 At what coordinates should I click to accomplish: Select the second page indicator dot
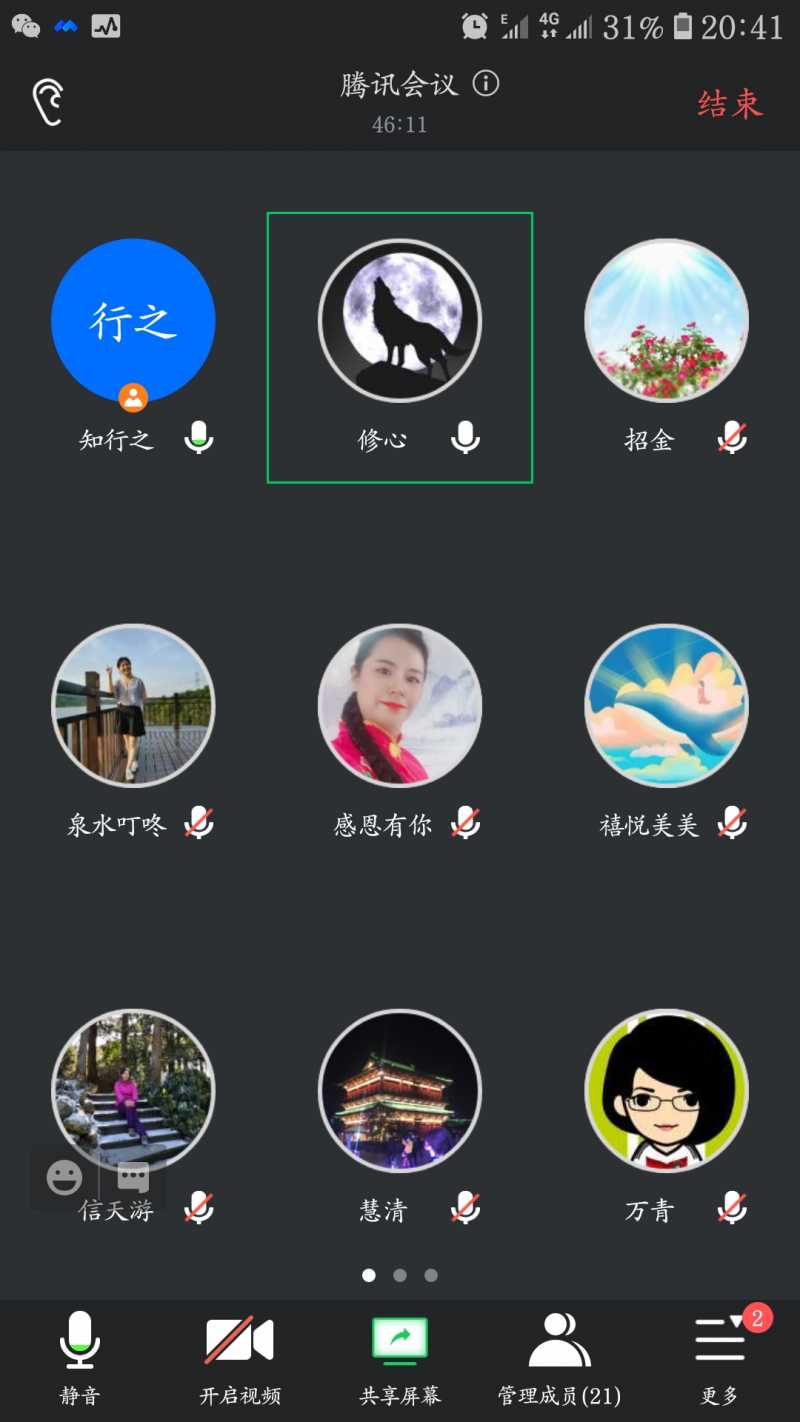click(x=400, y=1275)
